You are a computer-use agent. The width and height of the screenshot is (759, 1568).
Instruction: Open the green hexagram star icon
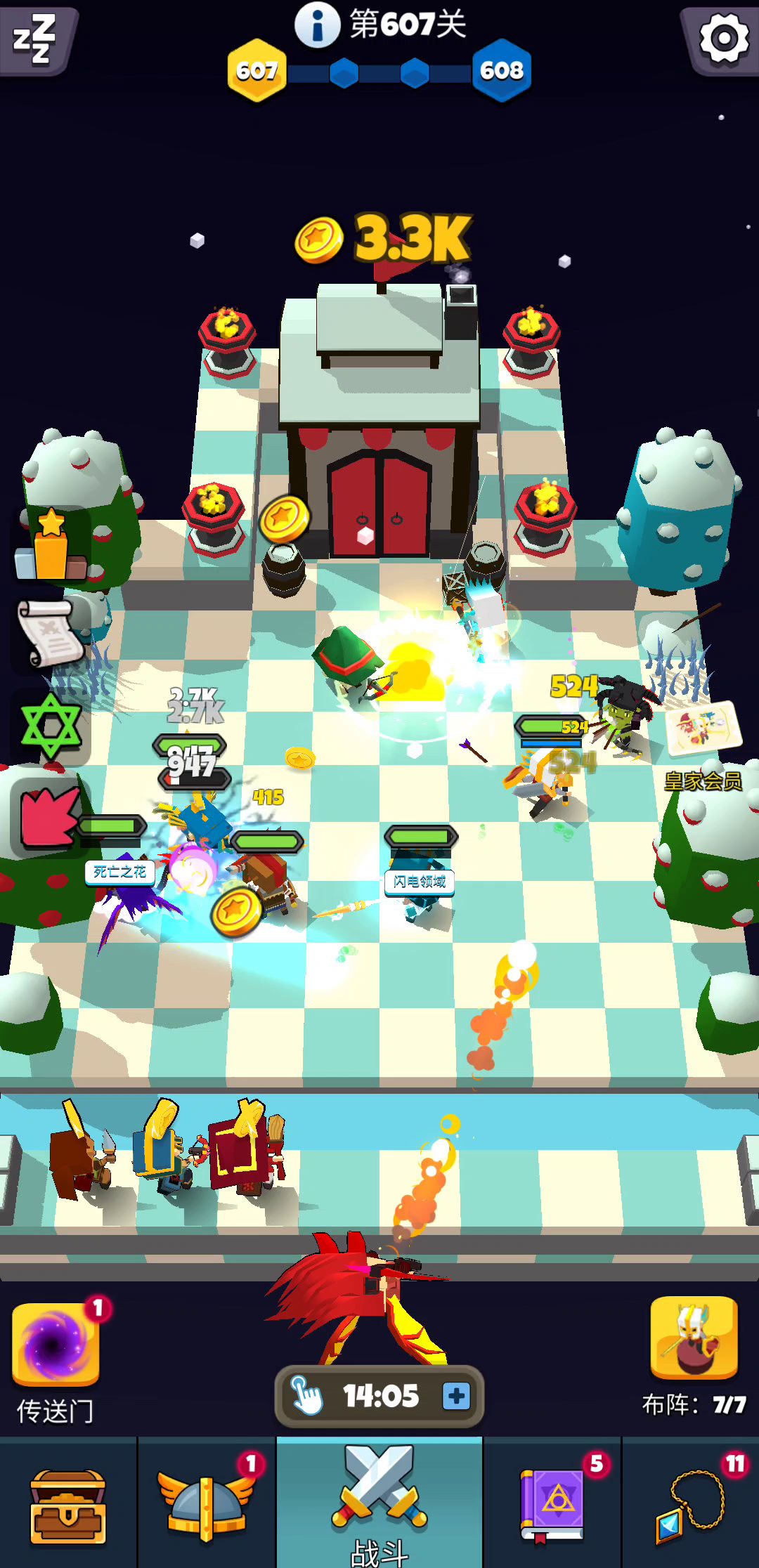tap(51, 726)
